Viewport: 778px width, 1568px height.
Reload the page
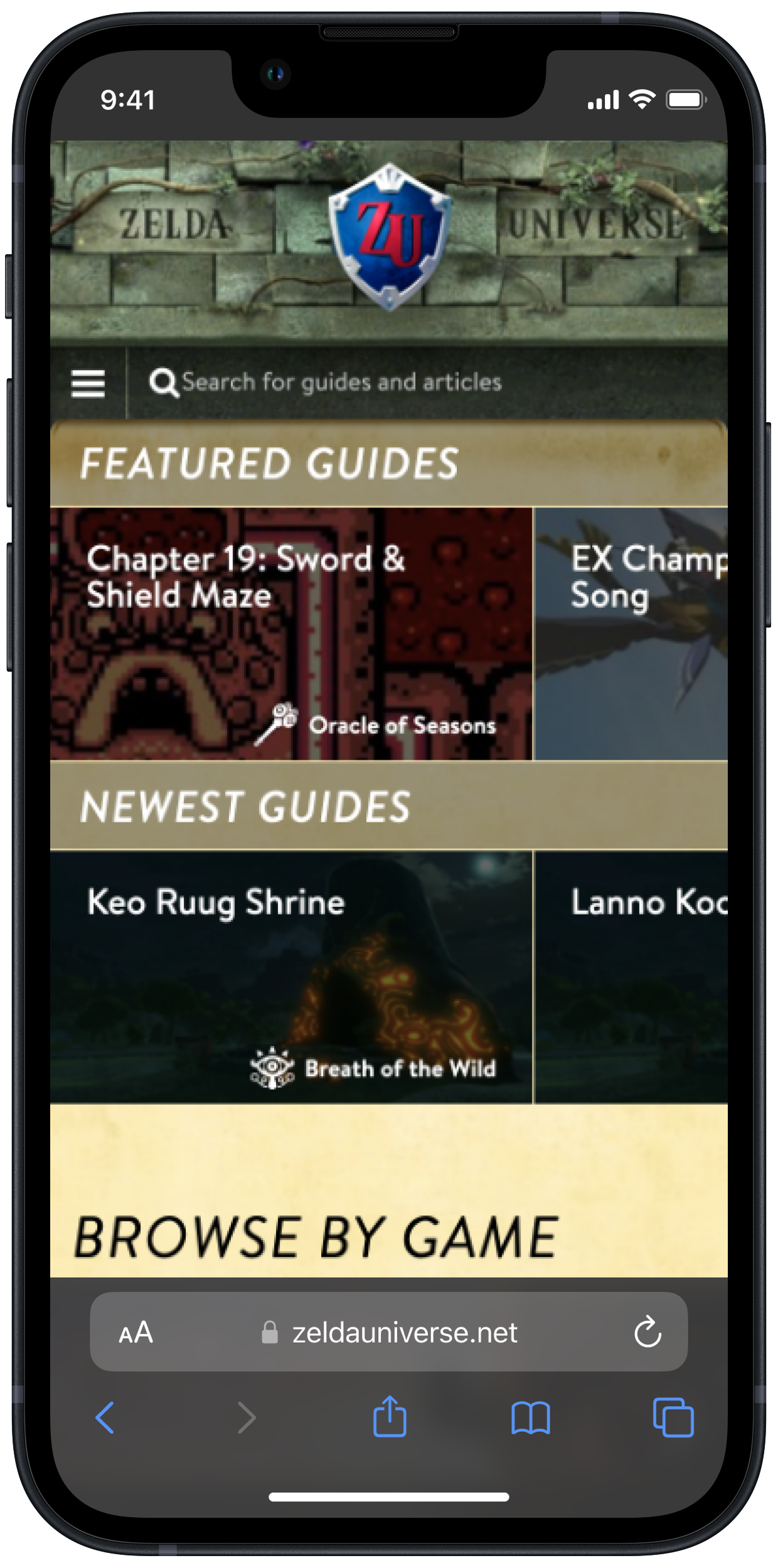[647, 1332]
